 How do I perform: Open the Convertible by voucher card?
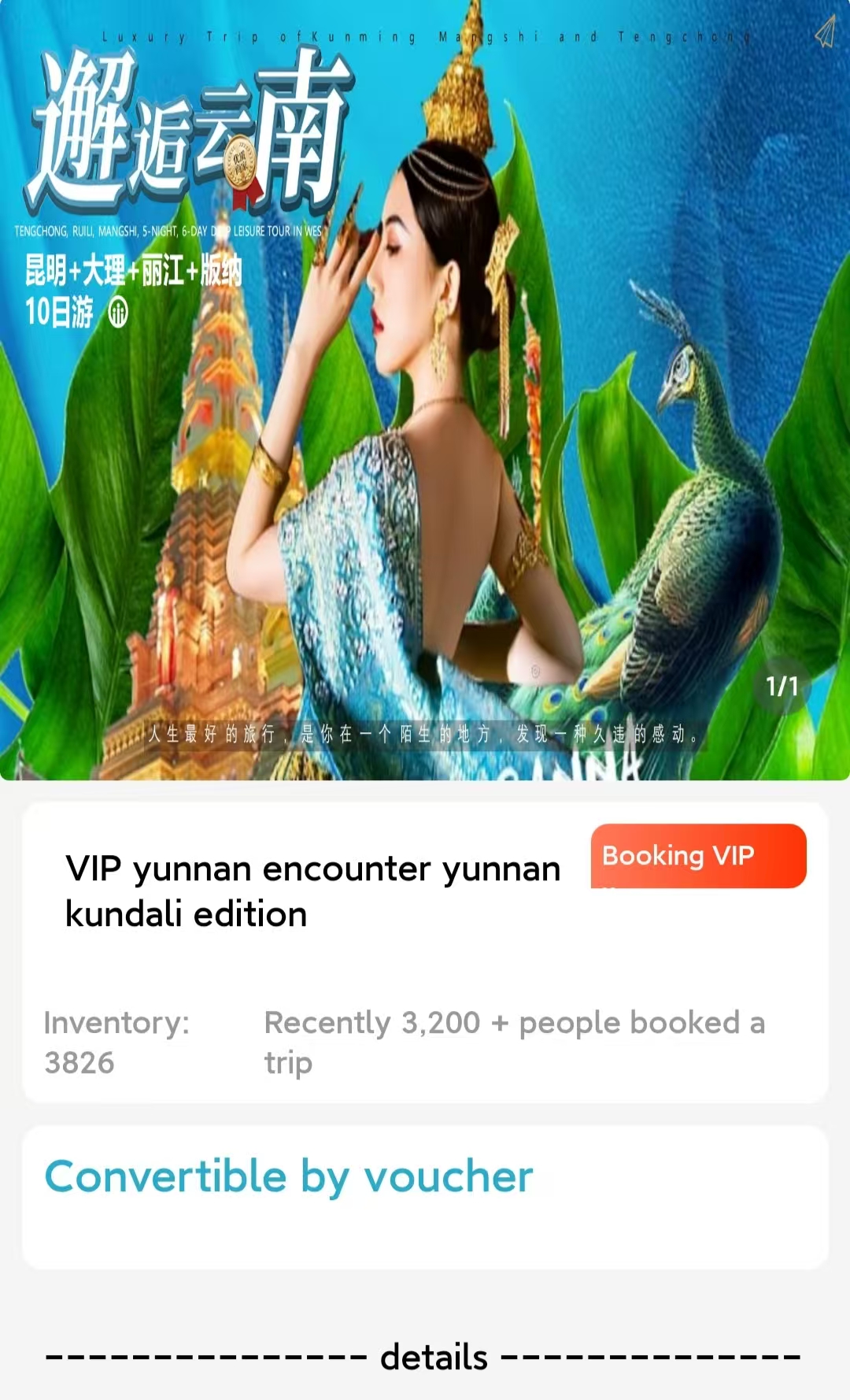click(x=425, y=1197)
